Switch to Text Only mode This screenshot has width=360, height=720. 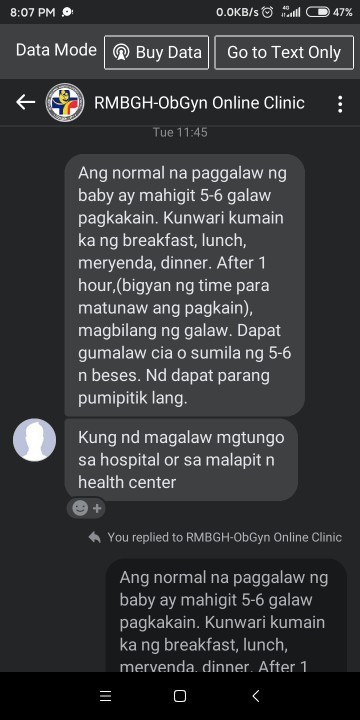[x=284, y=52]
